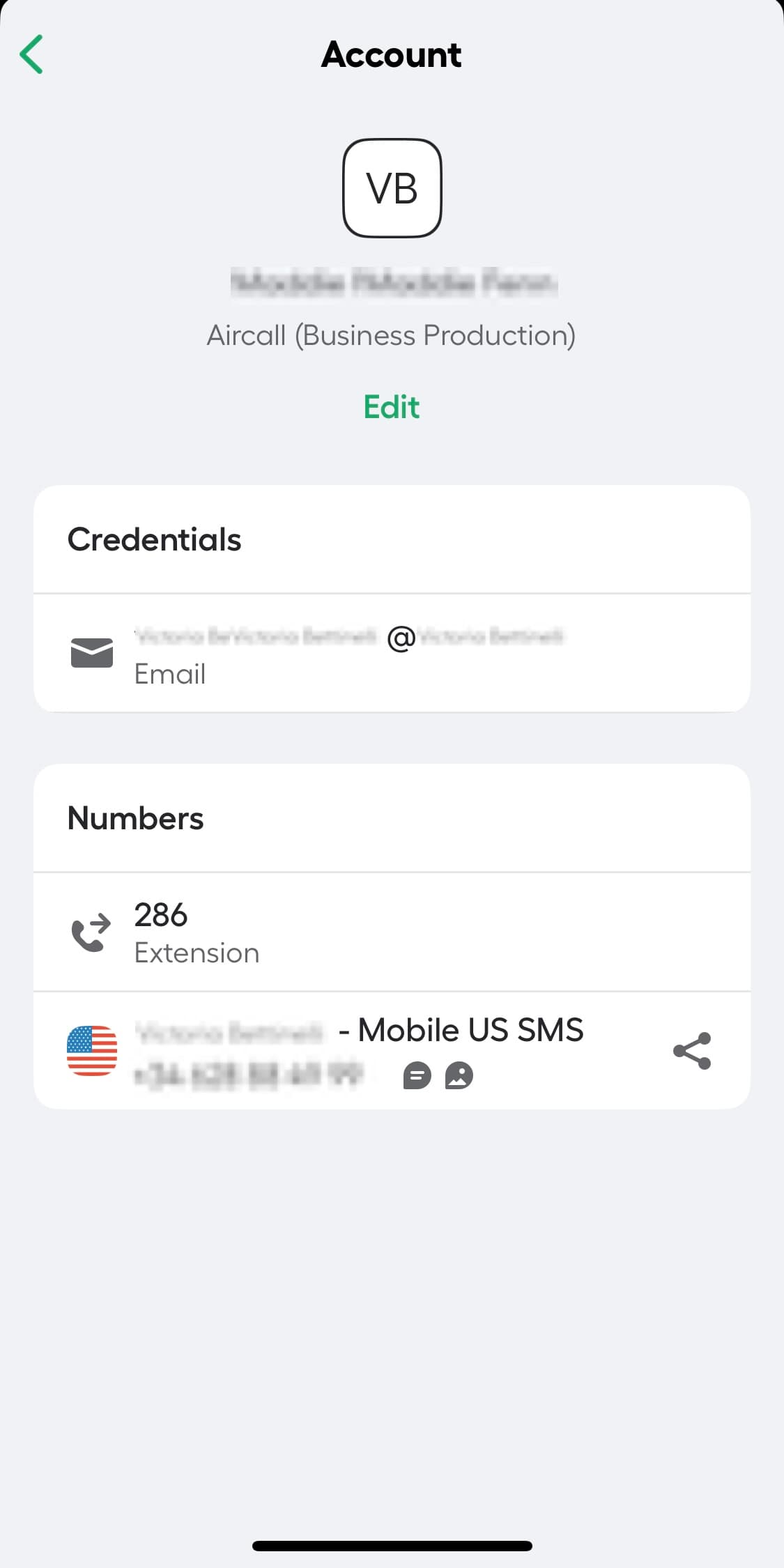Open the 286 Extension row
Viewport: 784px width, 1568px height.
[392, 932]
